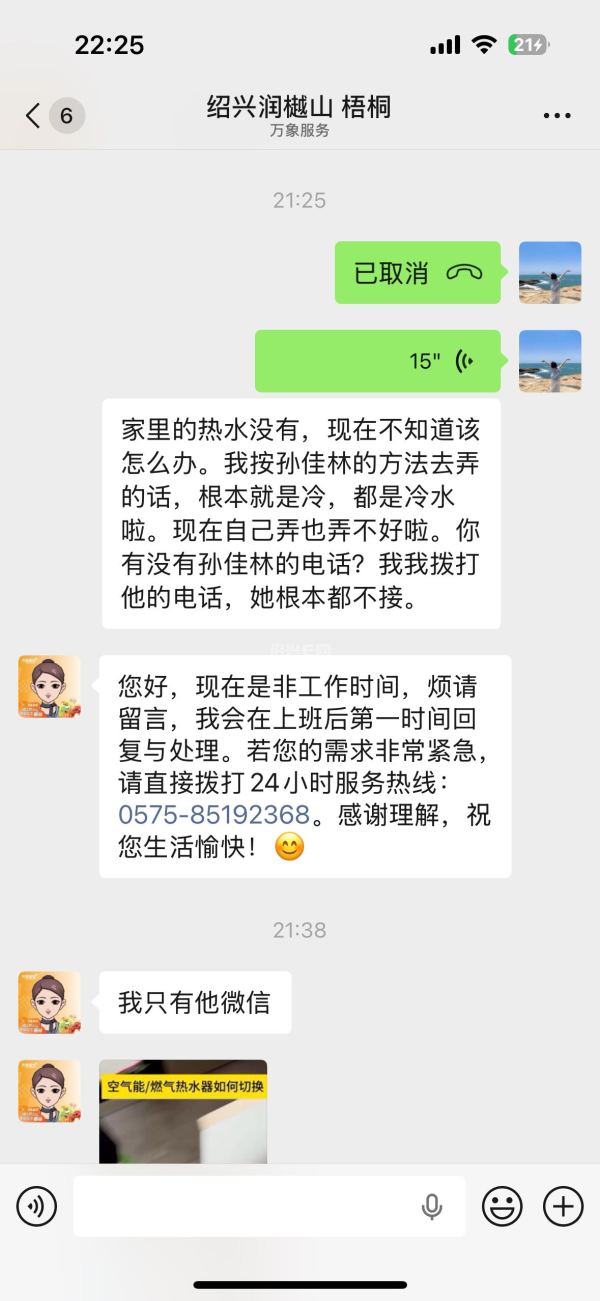Tap the canceled call bubble to redial
600x1301 pixels.
coord(417,273)
